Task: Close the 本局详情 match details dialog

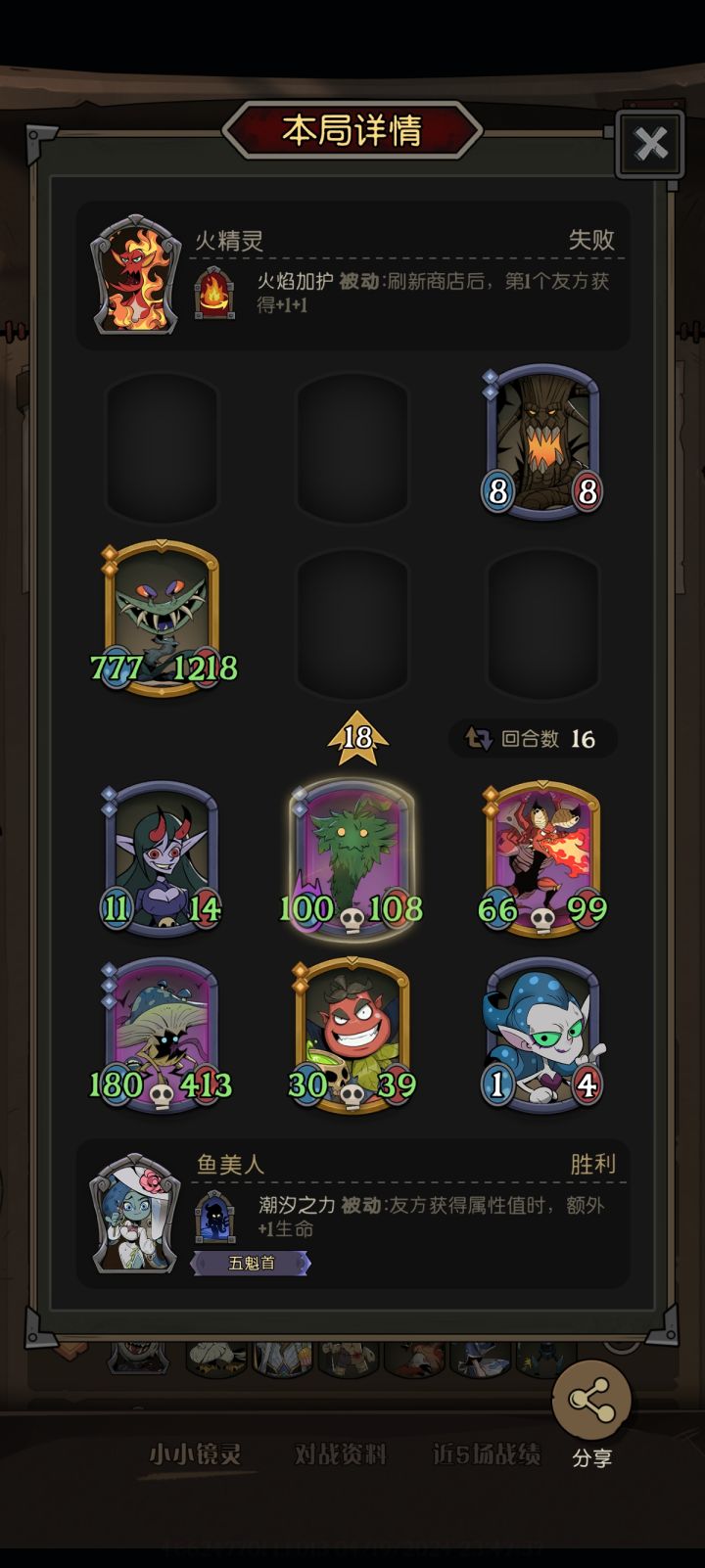Action: [x=650, y=144]
